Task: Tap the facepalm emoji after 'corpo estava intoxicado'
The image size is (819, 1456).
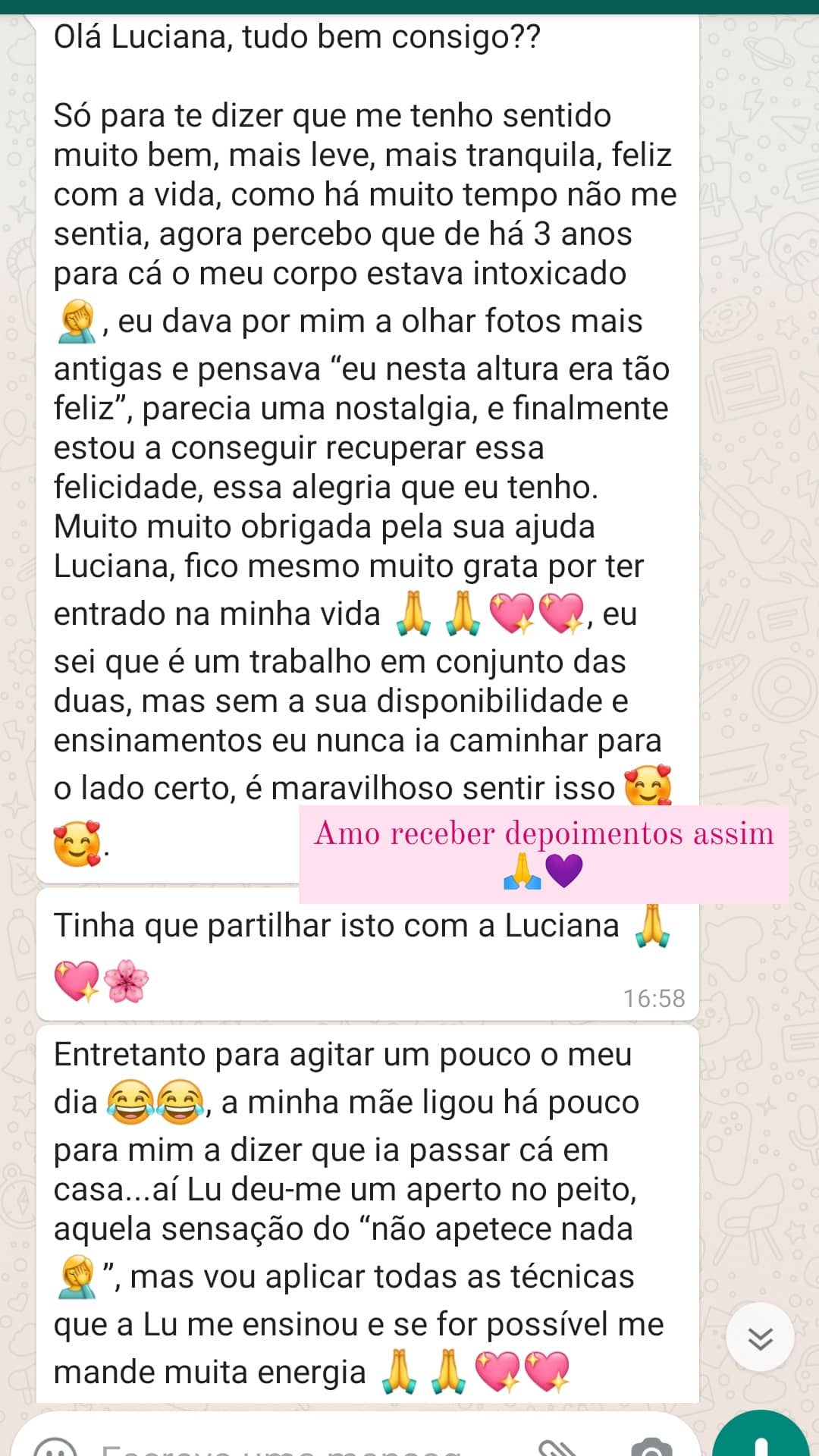Action: [x=76, y=318]
